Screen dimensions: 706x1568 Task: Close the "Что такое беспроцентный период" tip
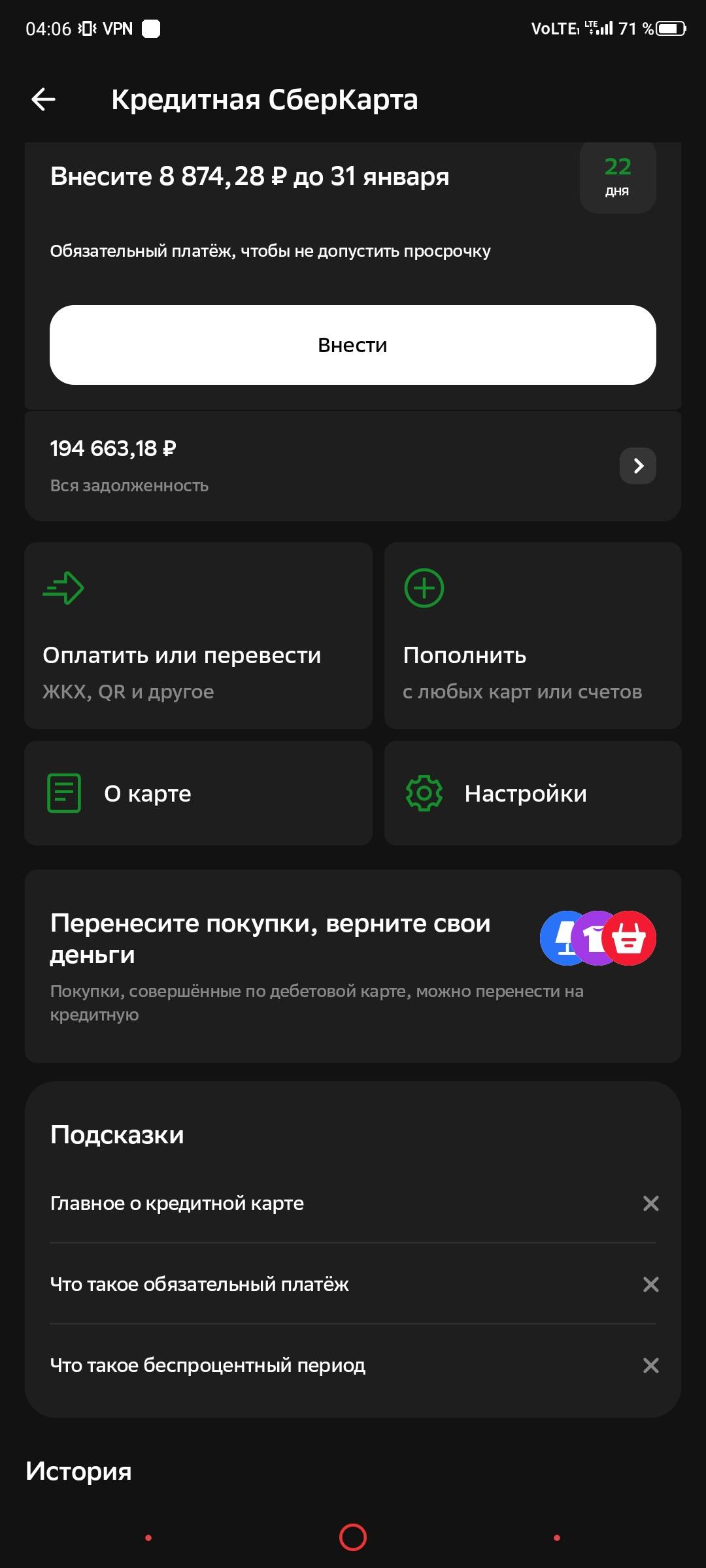[x=650, y=1365]
